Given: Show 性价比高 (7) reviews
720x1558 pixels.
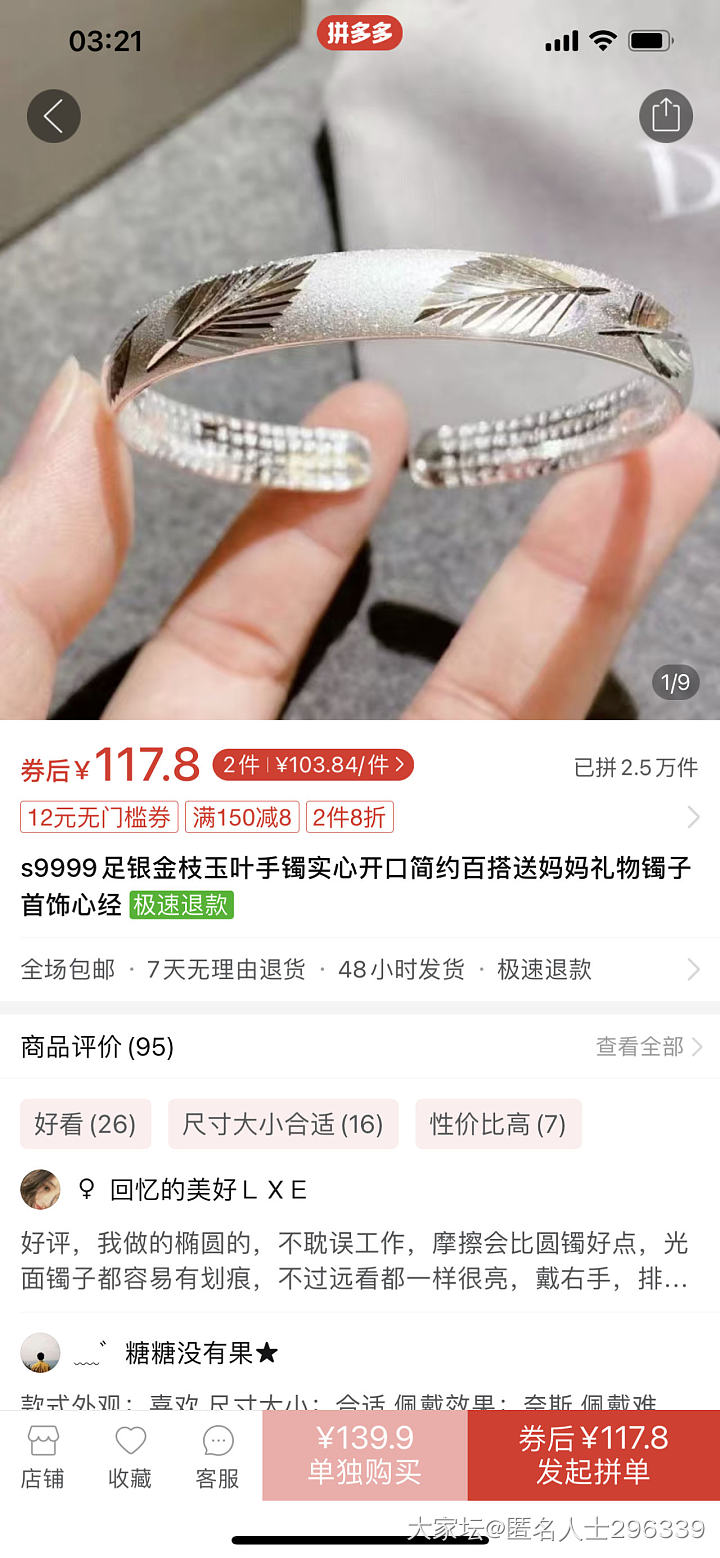Looking at the screenshot, I should coord(498,1124).
